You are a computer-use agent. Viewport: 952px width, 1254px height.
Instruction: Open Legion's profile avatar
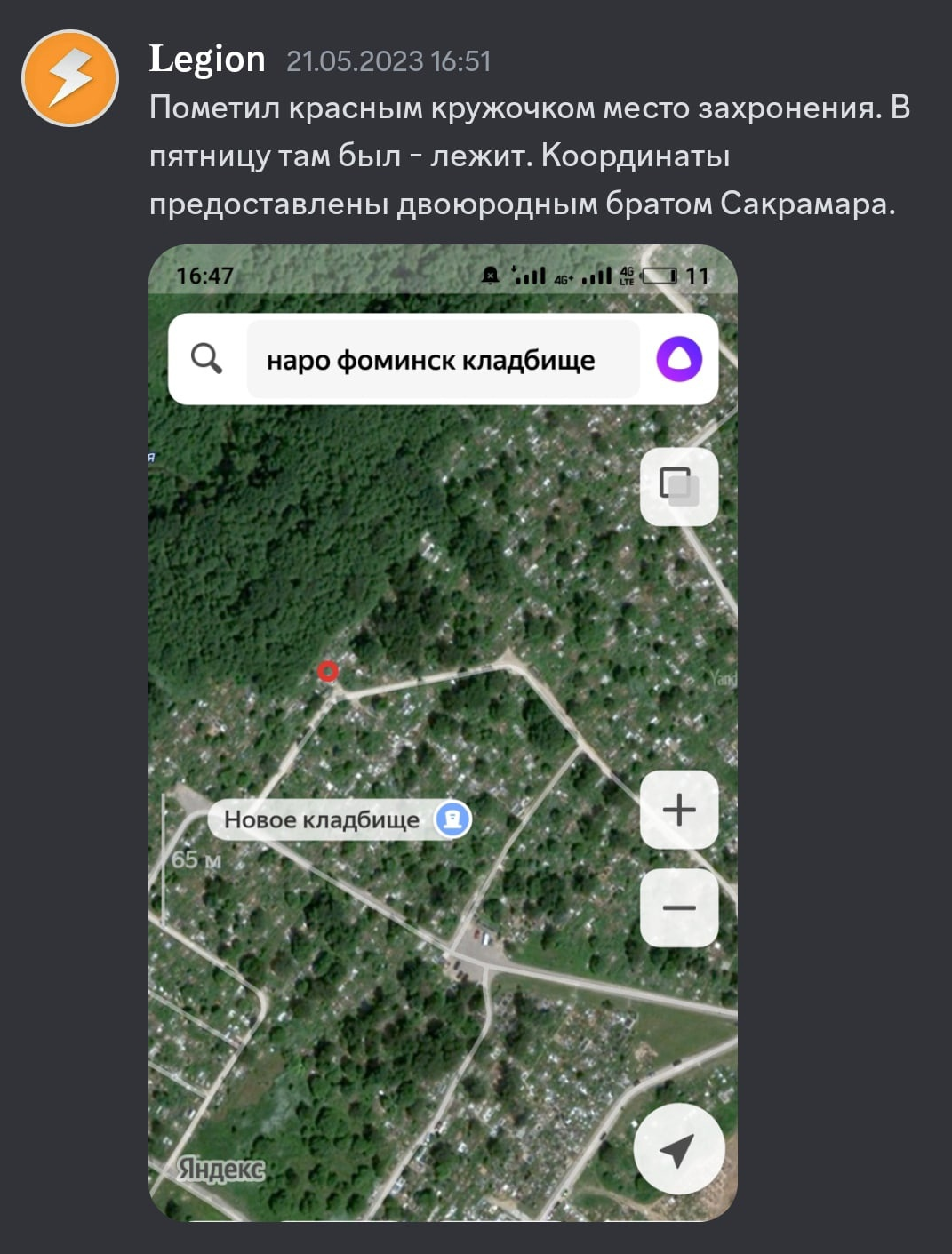click(x=70, y=78)
